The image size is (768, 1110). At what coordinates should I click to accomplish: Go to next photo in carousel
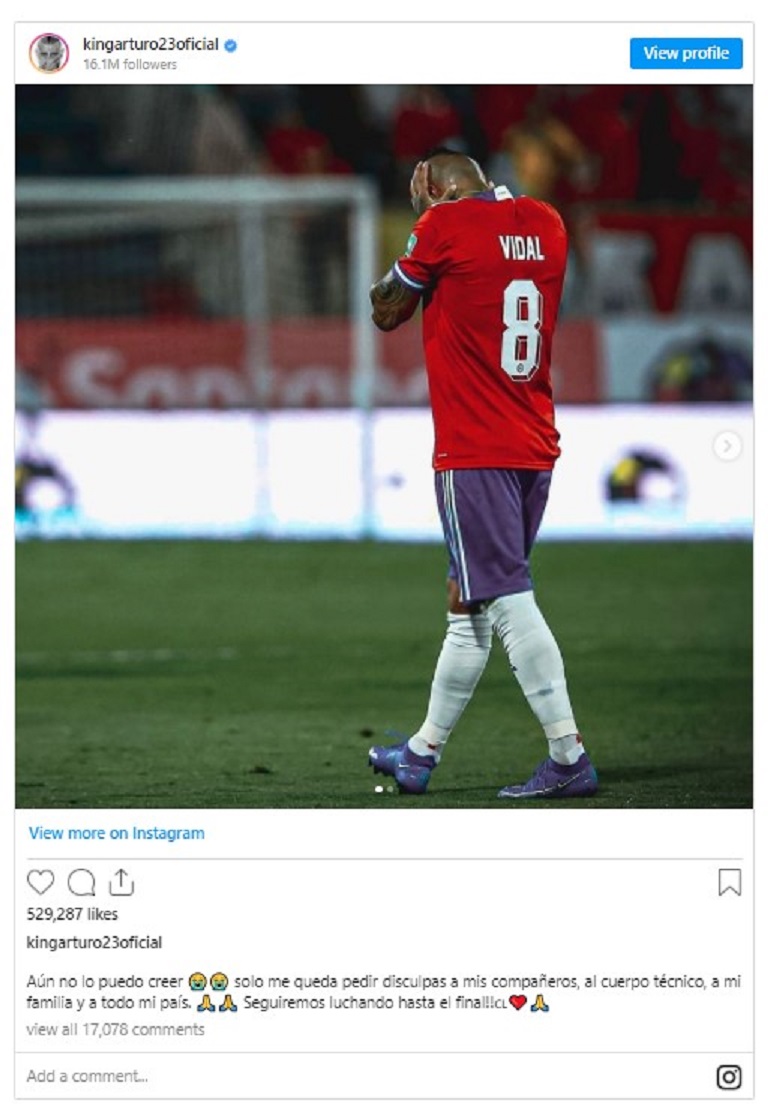point(727,446)
